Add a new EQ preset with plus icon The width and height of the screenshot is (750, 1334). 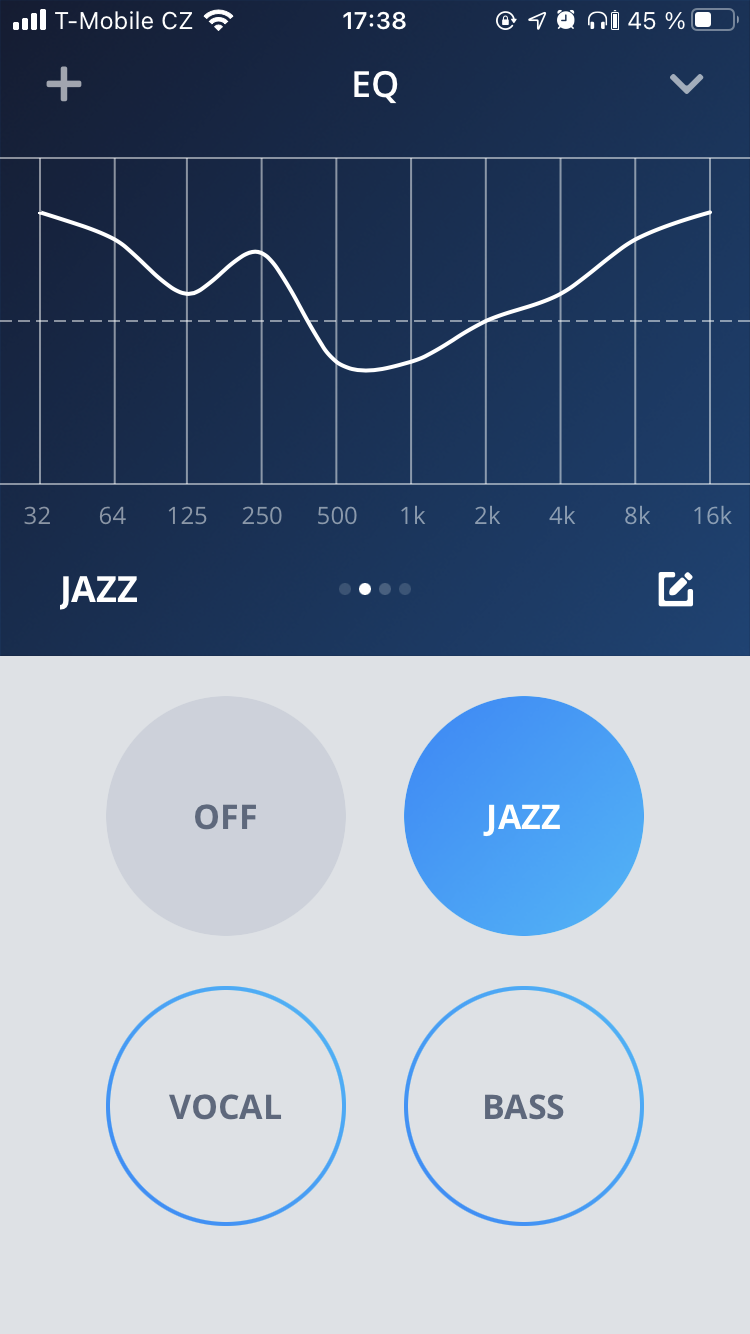click(x=64, y=84)
